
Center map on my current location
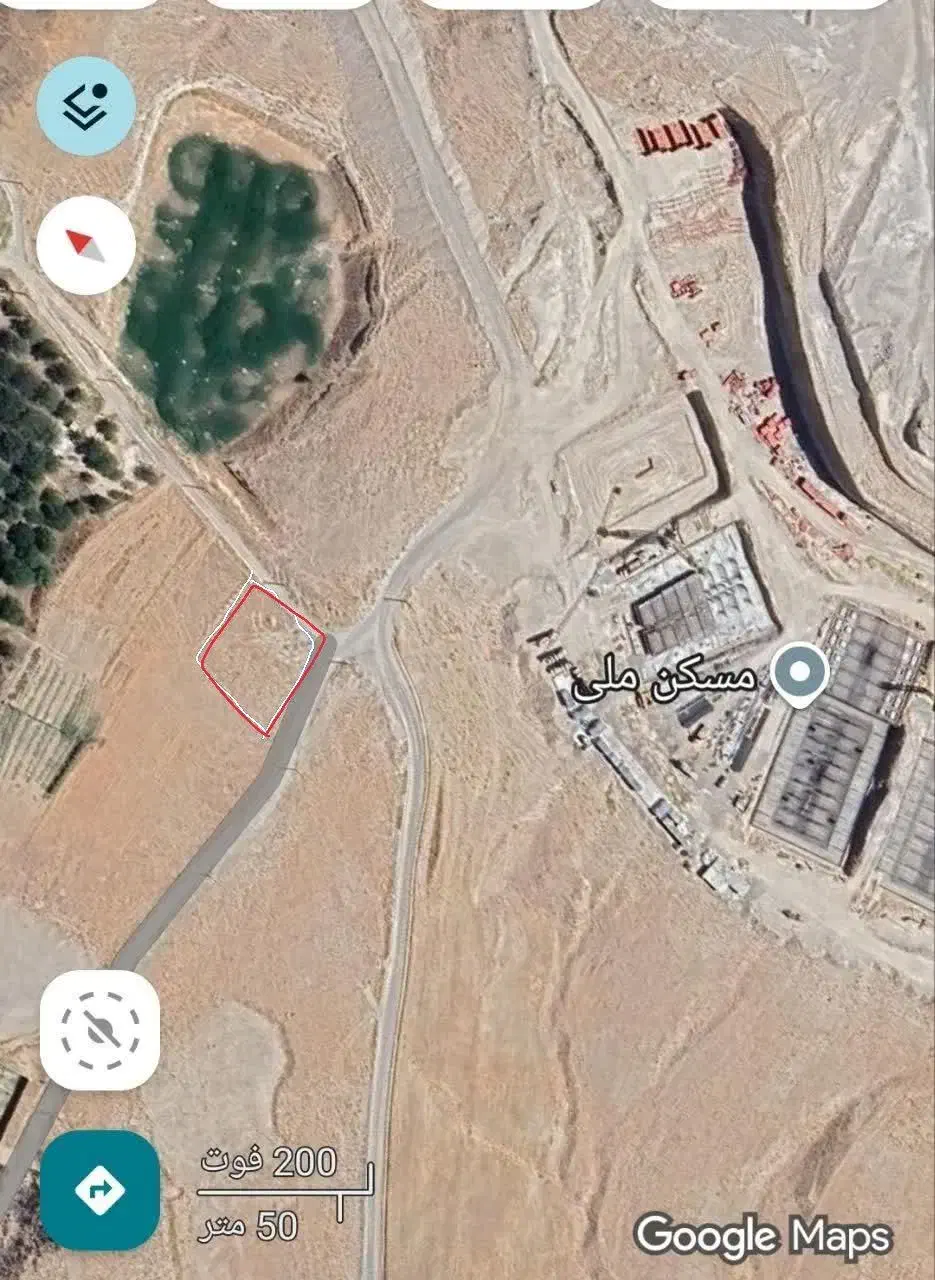pyautogui.click(x=99, y=1030)
